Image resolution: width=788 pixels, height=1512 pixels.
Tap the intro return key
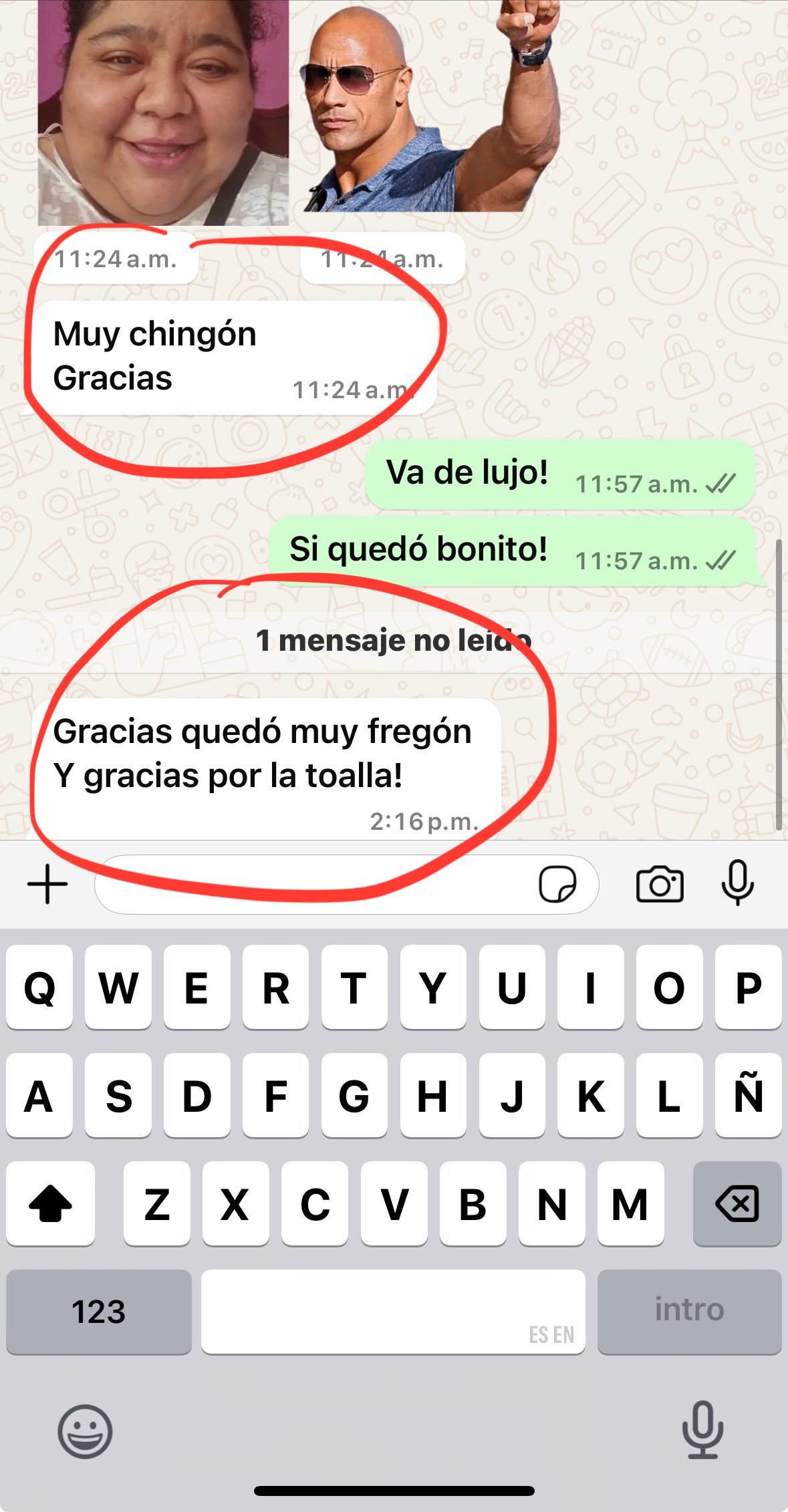(x=689, y=1312)
